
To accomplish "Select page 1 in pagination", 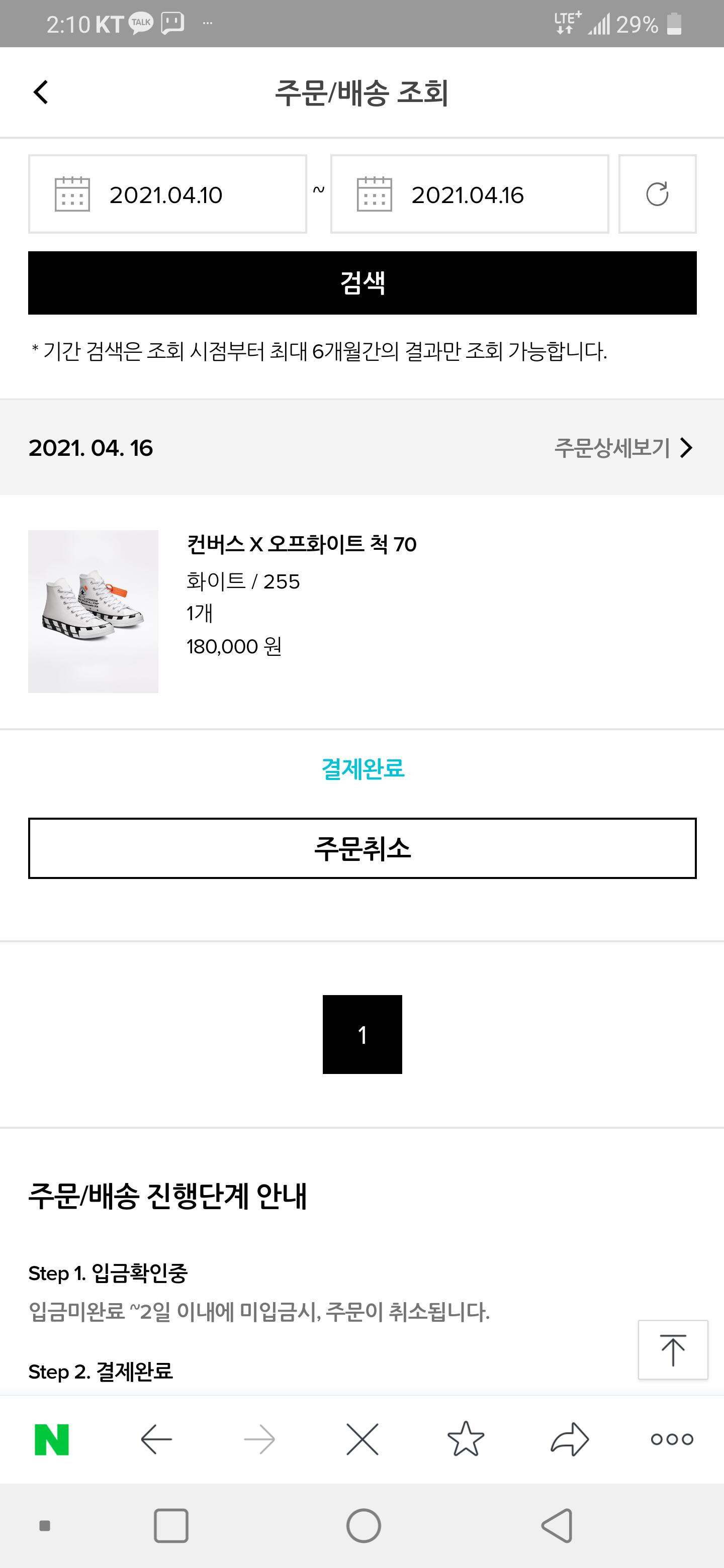I will point(363,1034).
